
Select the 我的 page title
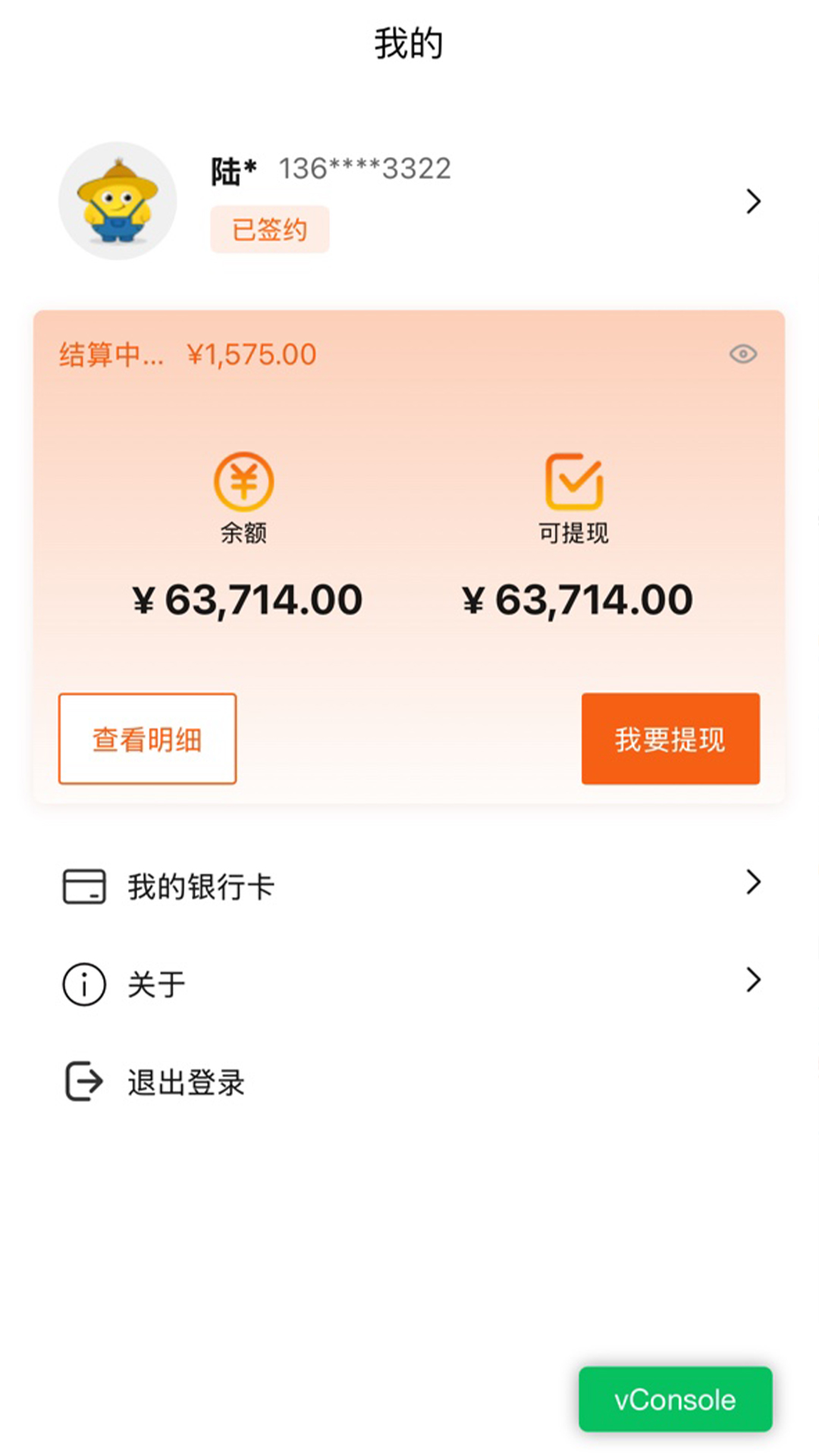pyautogui.click(x=409, y=43)
